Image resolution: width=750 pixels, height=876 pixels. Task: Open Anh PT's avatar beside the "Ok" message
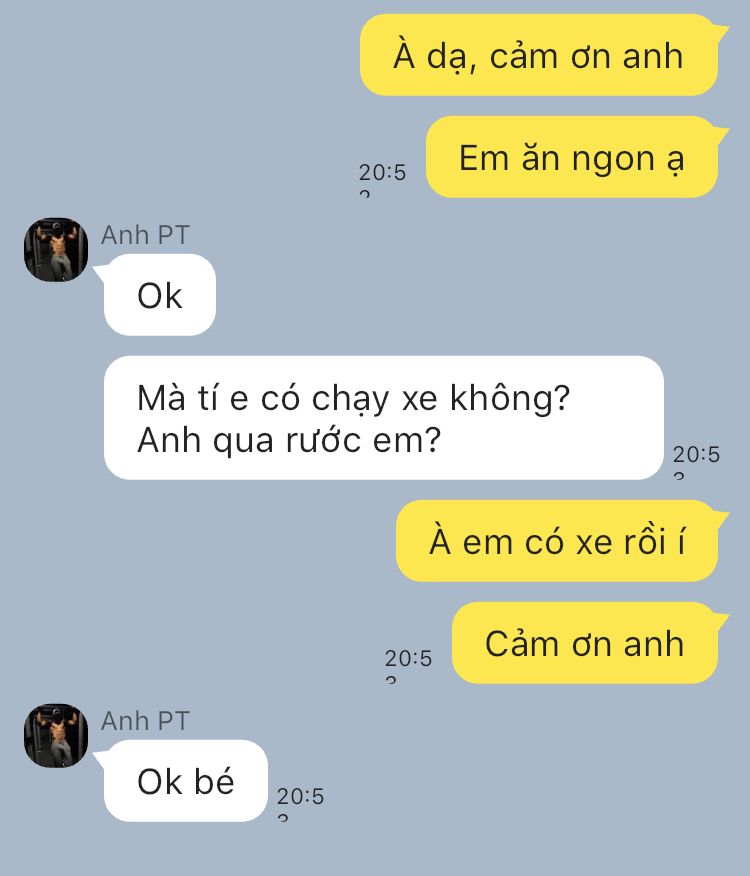click(56, 250)
